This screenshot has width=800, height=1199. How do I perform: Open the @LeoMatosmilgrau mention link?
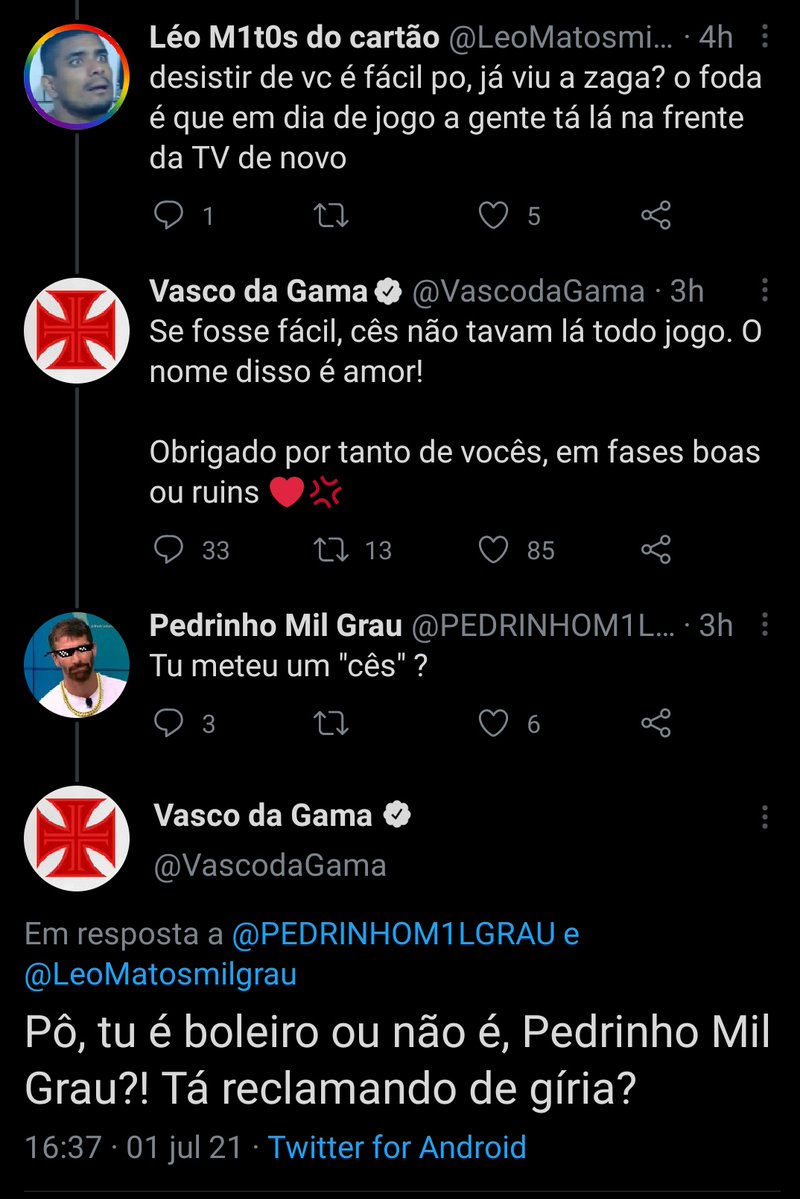click(x=160, y=974)
